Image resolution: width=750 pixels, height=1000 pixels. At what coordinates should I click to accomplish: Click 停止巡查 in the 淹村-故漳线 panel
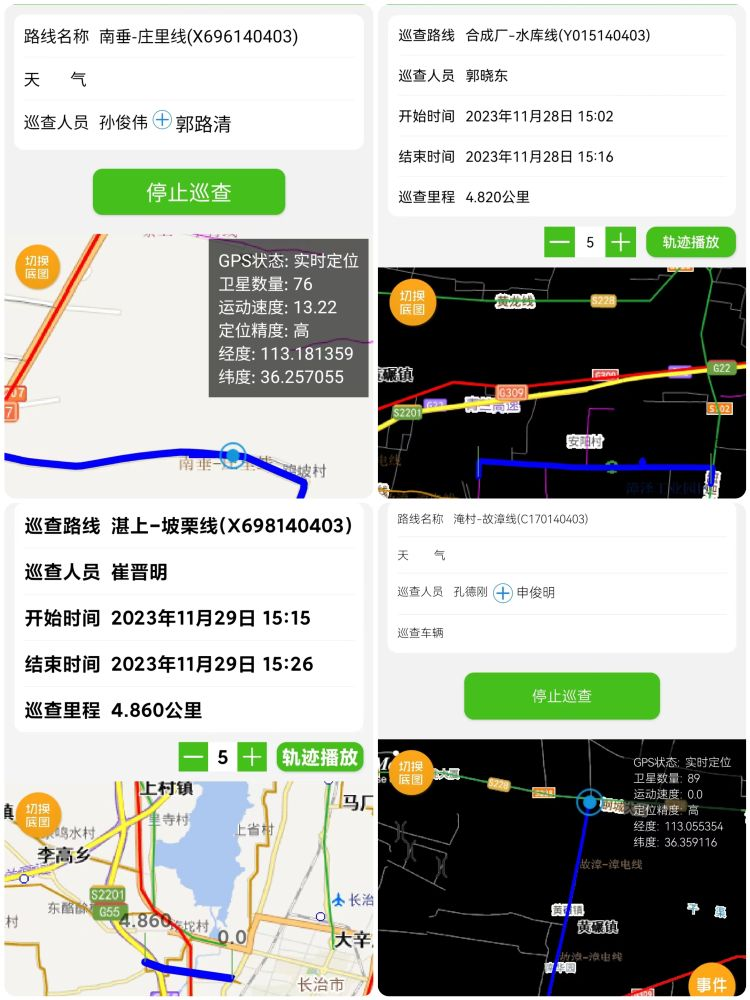(563, 695)
